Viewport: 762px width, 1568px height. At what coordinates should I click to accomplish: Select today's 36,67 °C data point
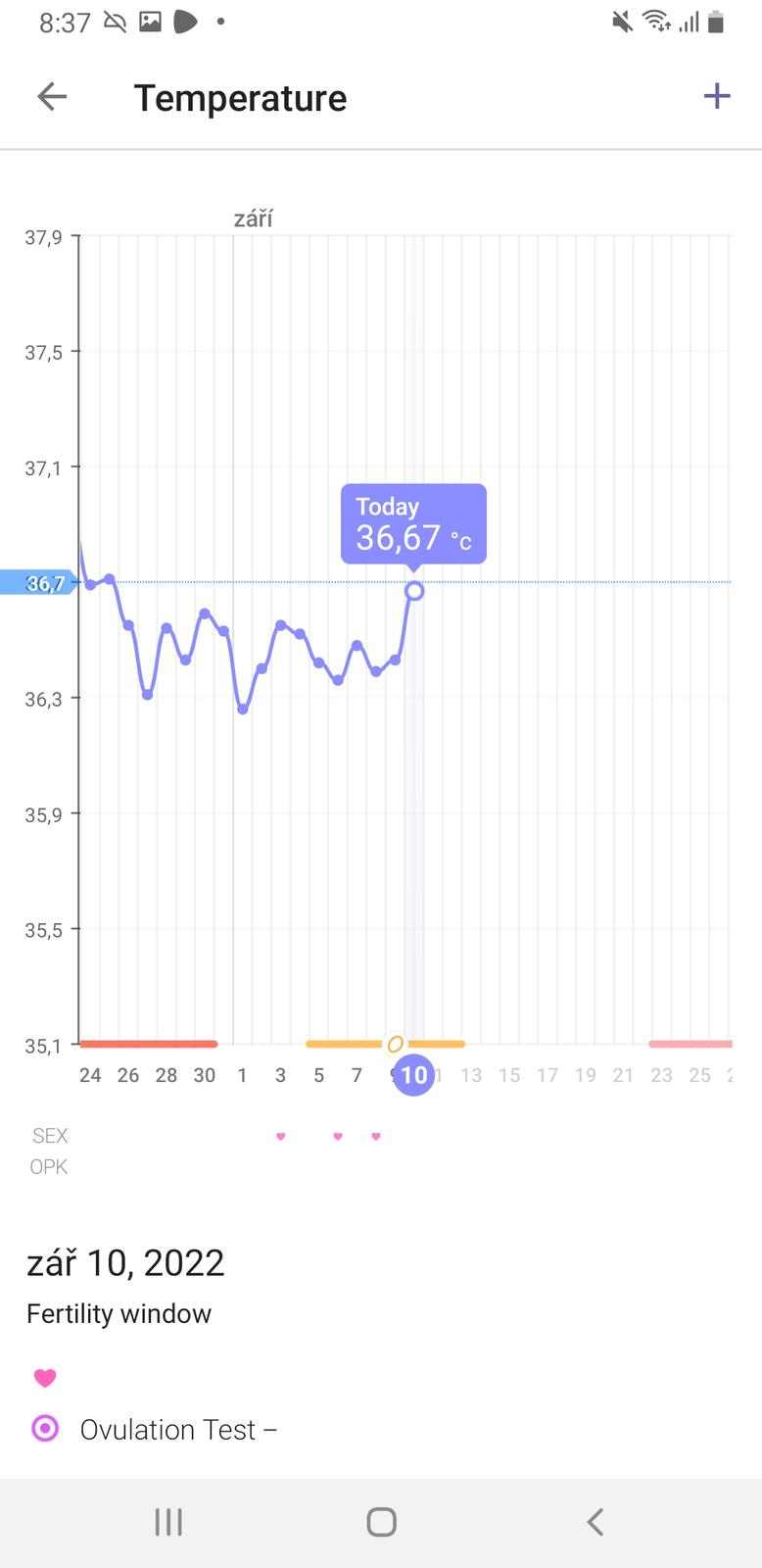click(414, 591)
